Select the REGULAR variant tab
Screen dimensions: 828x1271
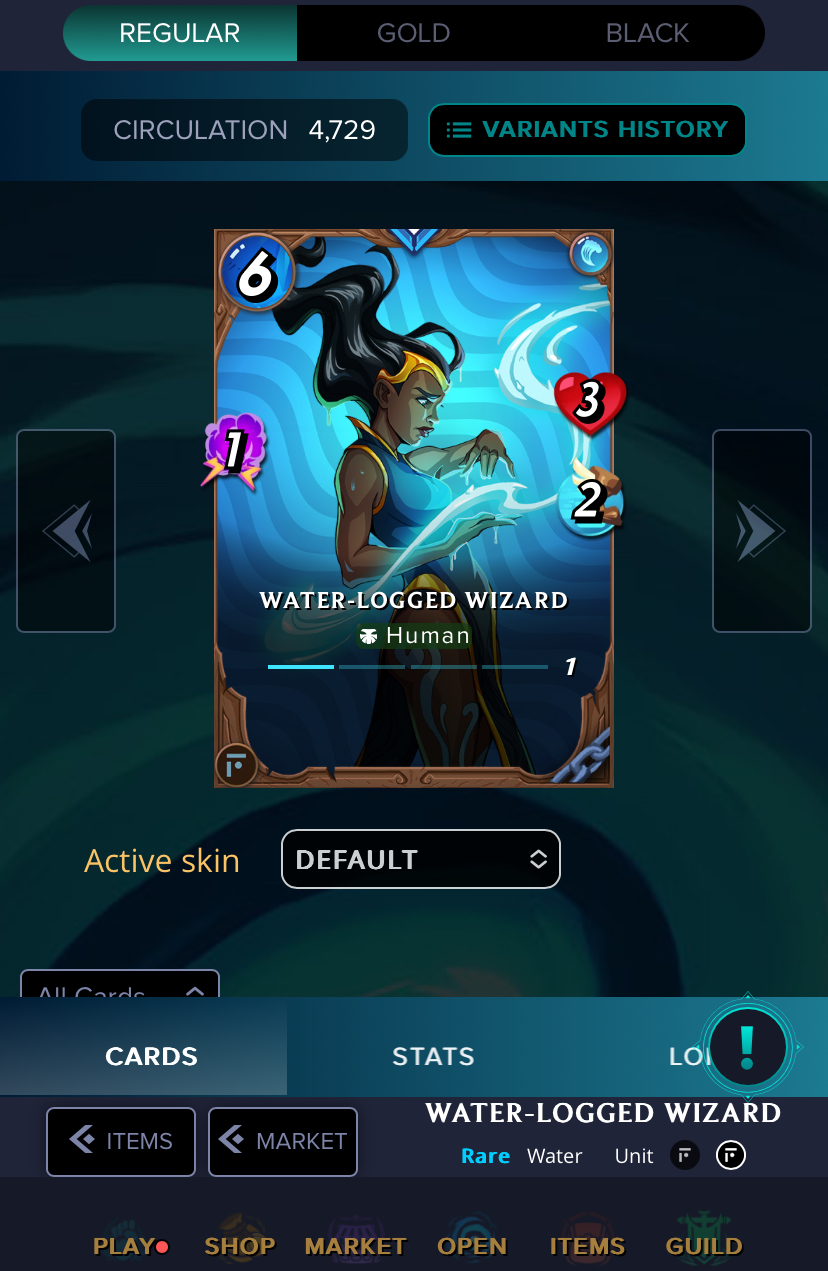pos(180,33)
